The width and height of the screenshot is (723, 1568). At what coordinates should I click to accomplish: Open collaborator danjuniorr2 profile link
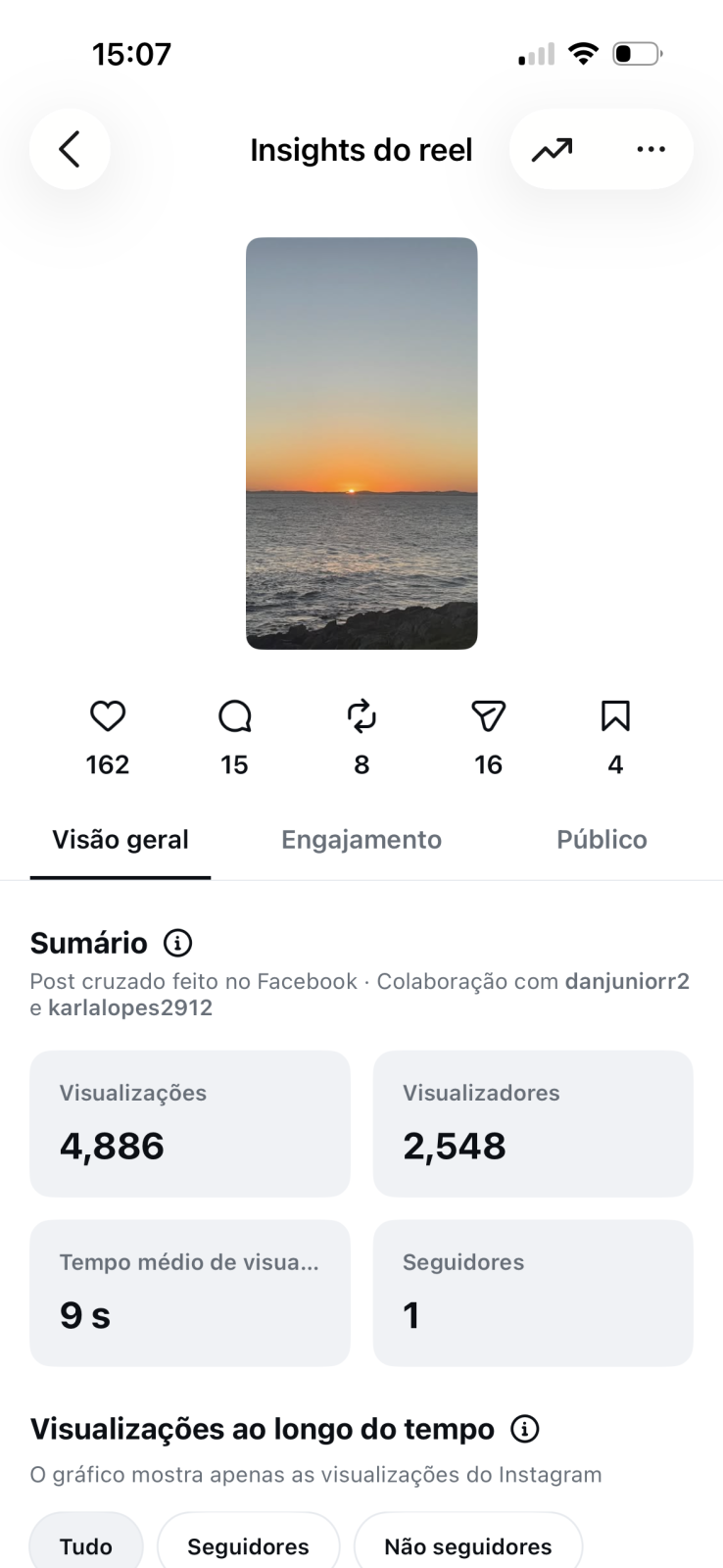point(627,981)
